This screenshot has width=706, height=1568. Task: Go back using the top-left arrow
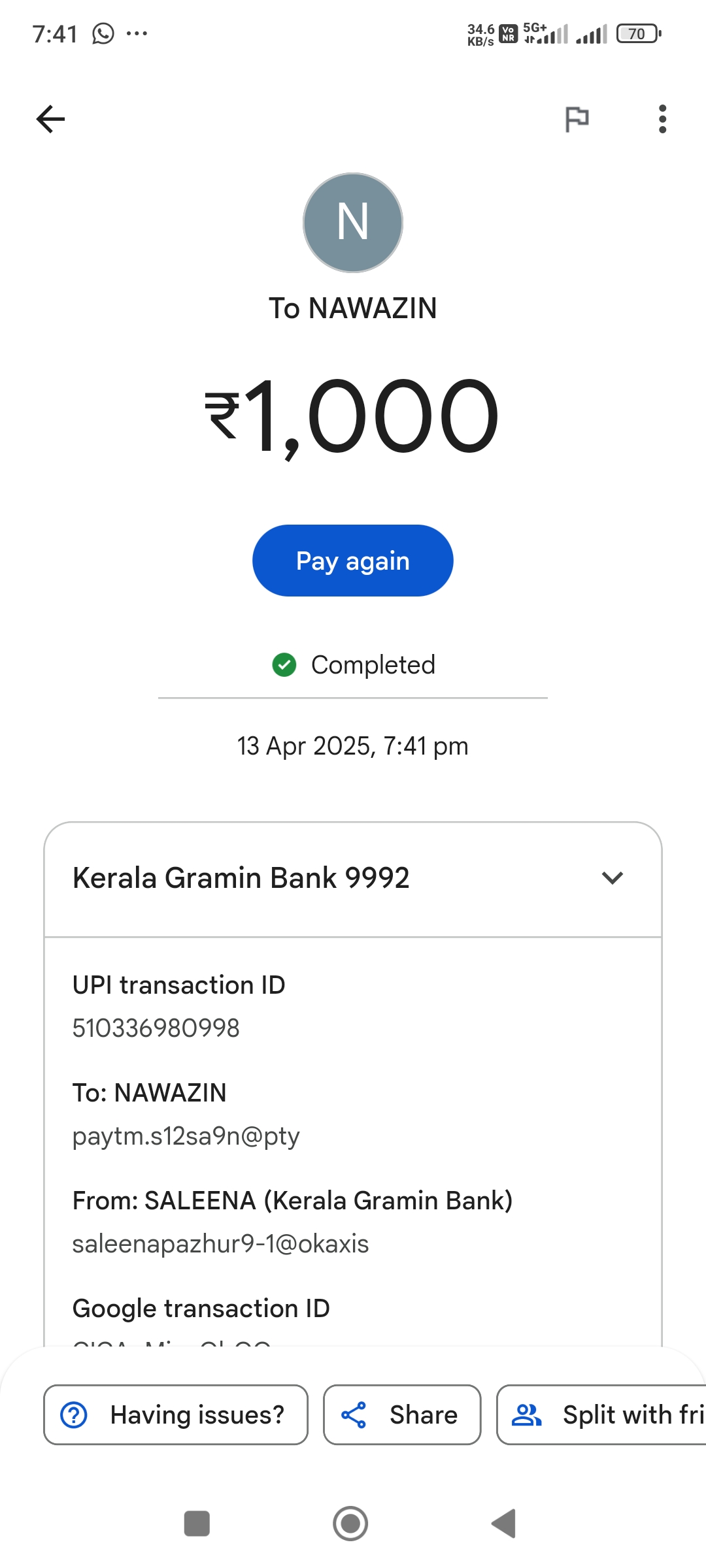(50, 119)
